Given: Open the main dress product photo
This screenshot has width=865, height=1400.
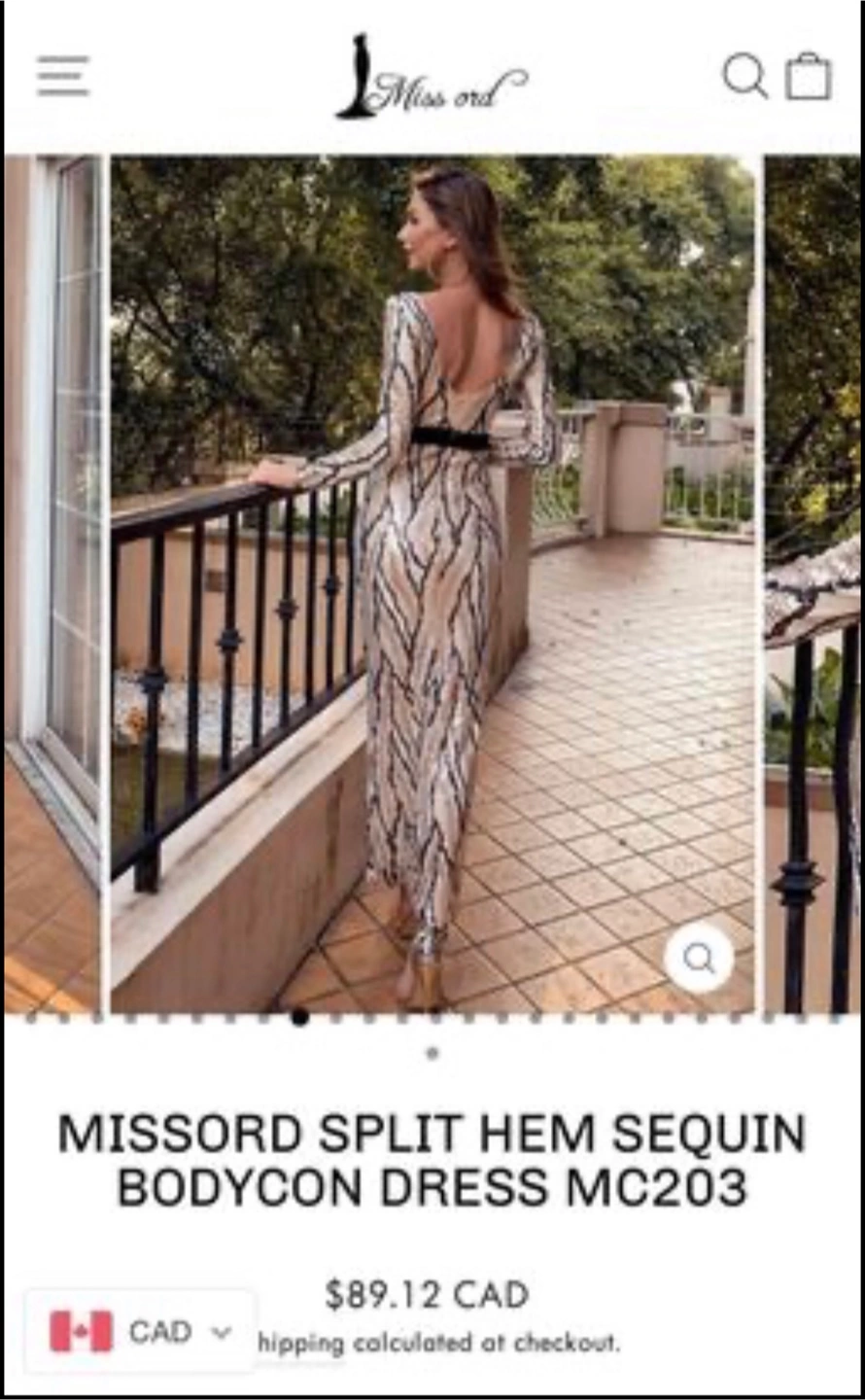Looking at the screenshot, I should point(432,584).
